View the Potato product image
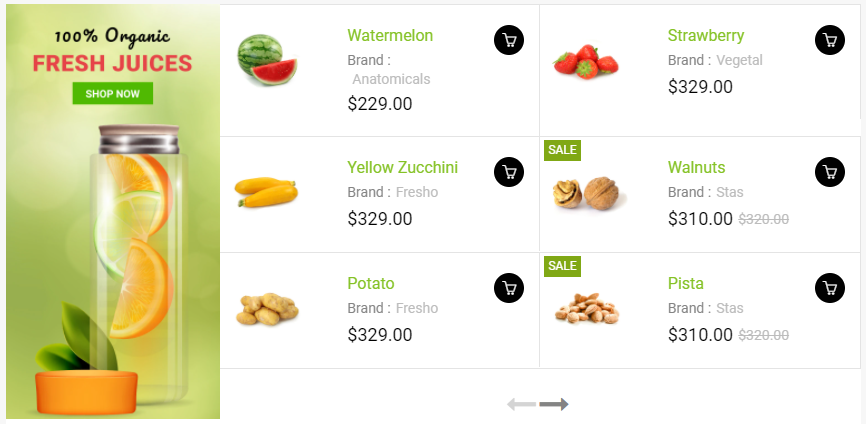 coord(267,309)
